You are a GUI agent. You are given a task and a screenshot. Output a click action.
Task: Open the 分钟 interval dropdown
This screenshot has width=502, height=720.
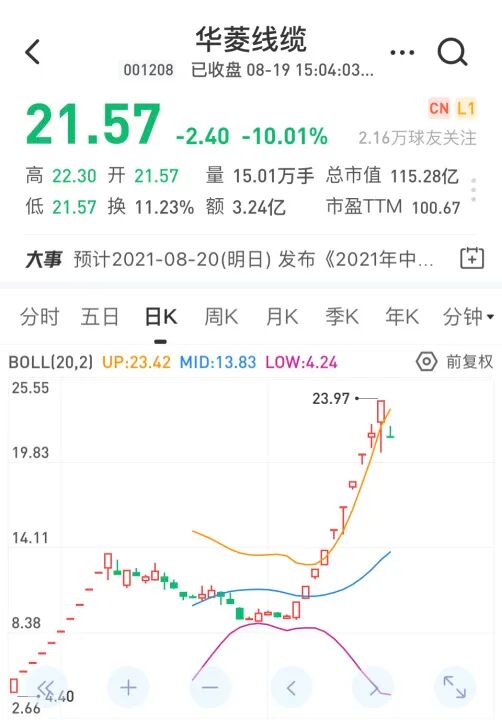[x=468, y=317]
